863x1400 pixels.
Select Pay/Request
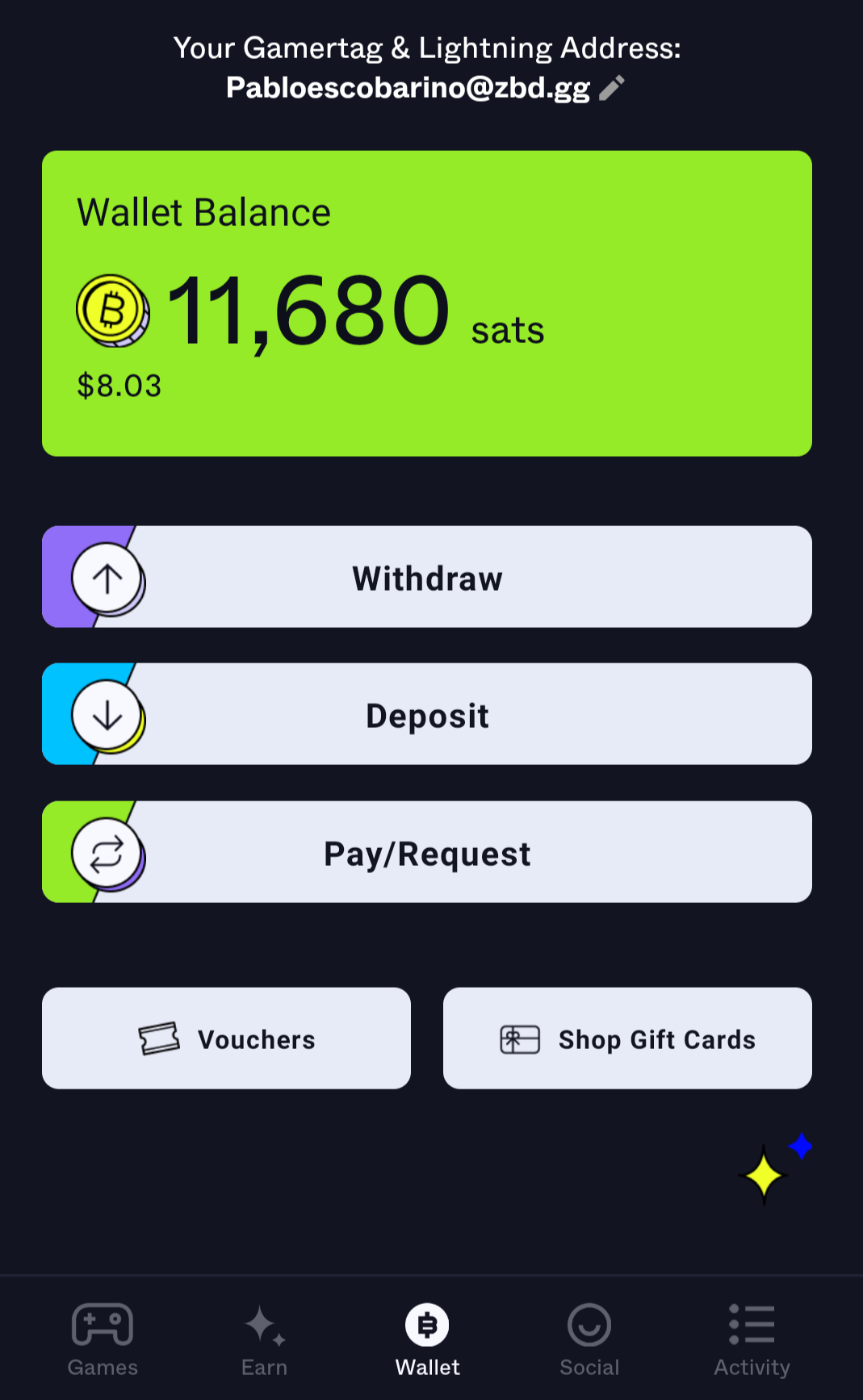click(427, 852)
